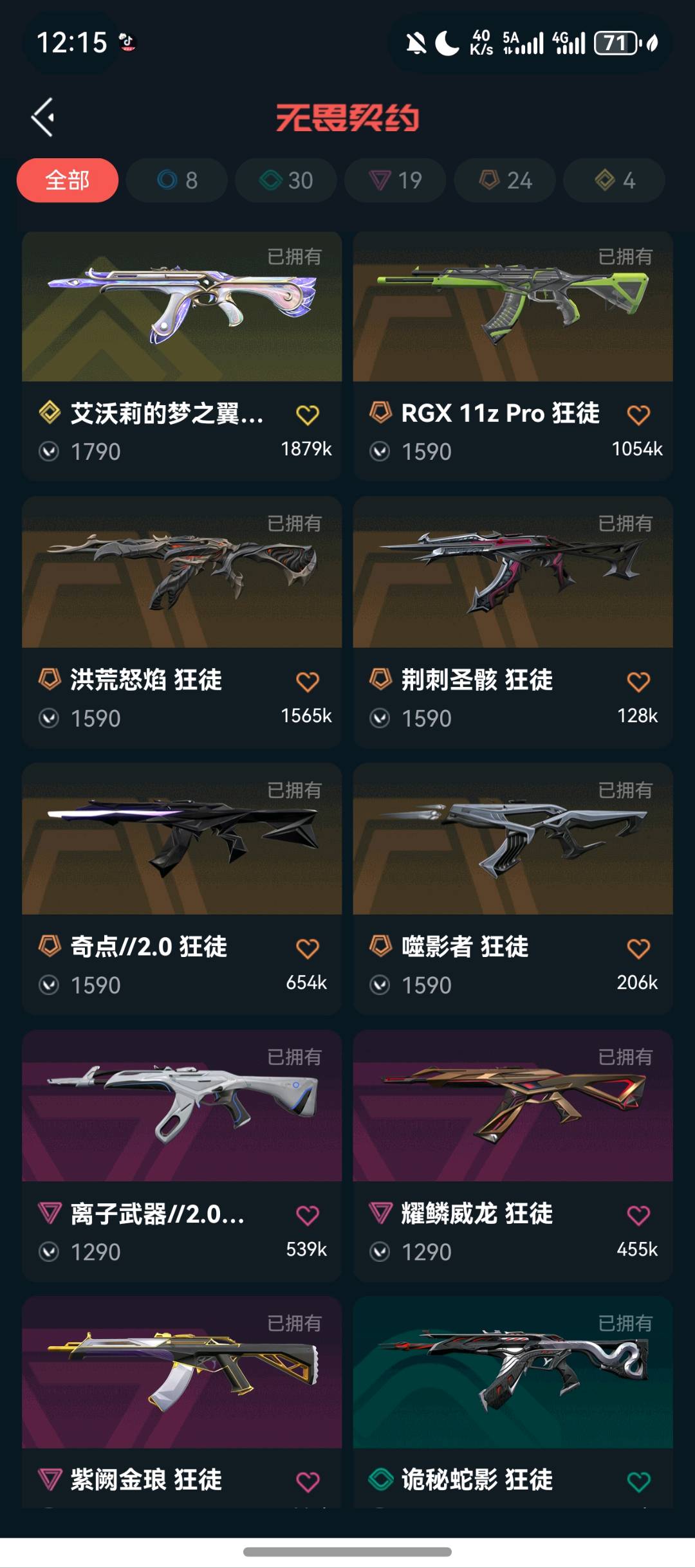Open the 奇点//2.0 狂徒 skin card
Screen dimensions: 695x1568
pyautogui.click(x=182, y=889)
